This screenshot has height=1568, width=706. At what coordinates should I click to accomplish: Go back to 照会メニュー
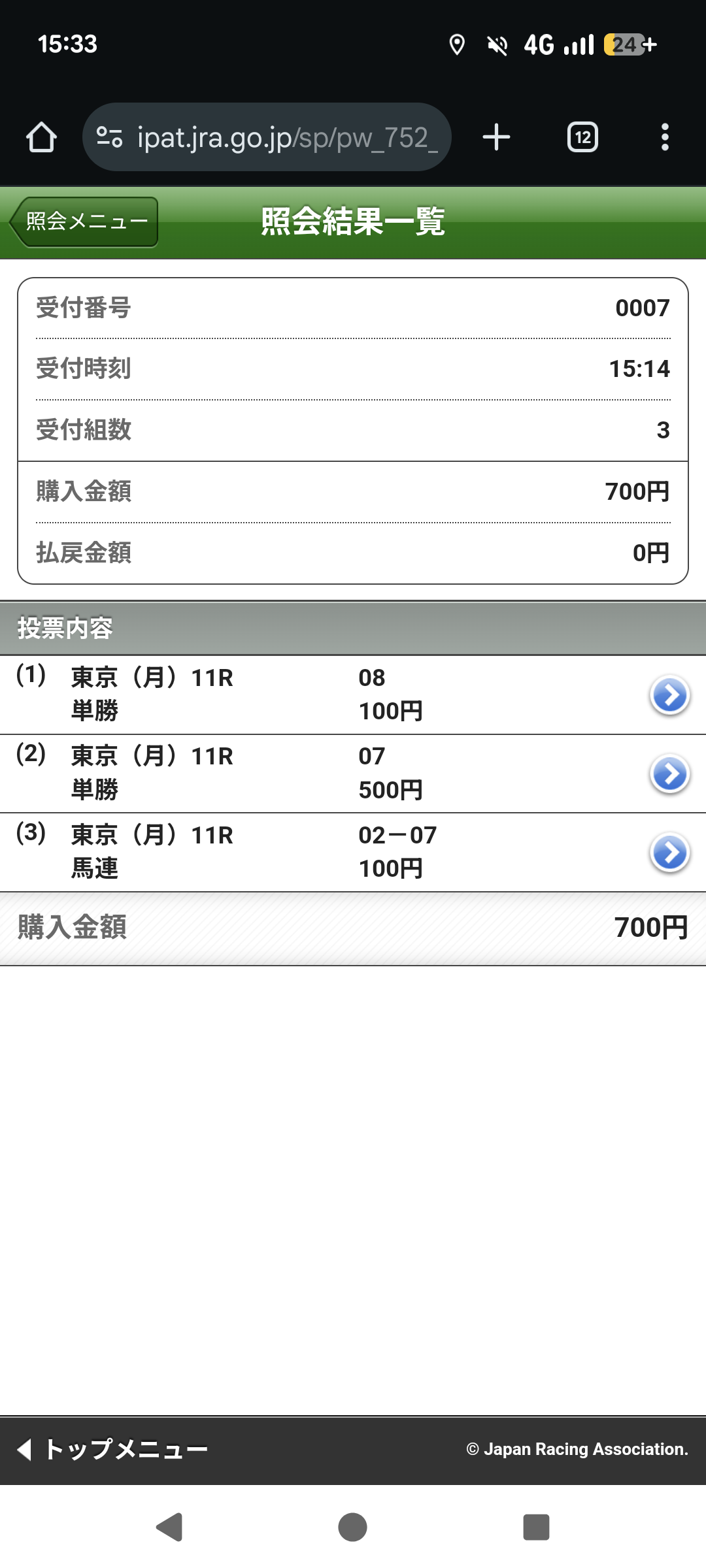85,222
